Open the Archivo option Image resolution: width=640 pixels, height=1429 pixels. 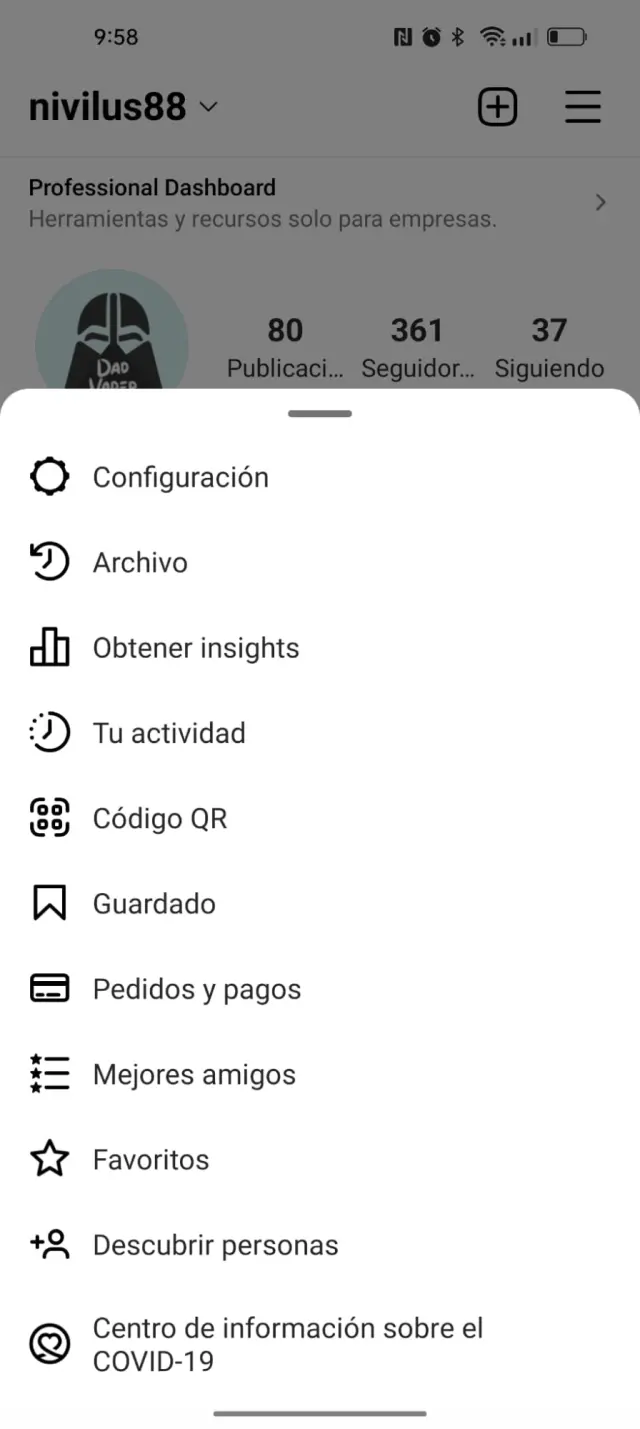(140, 563)
